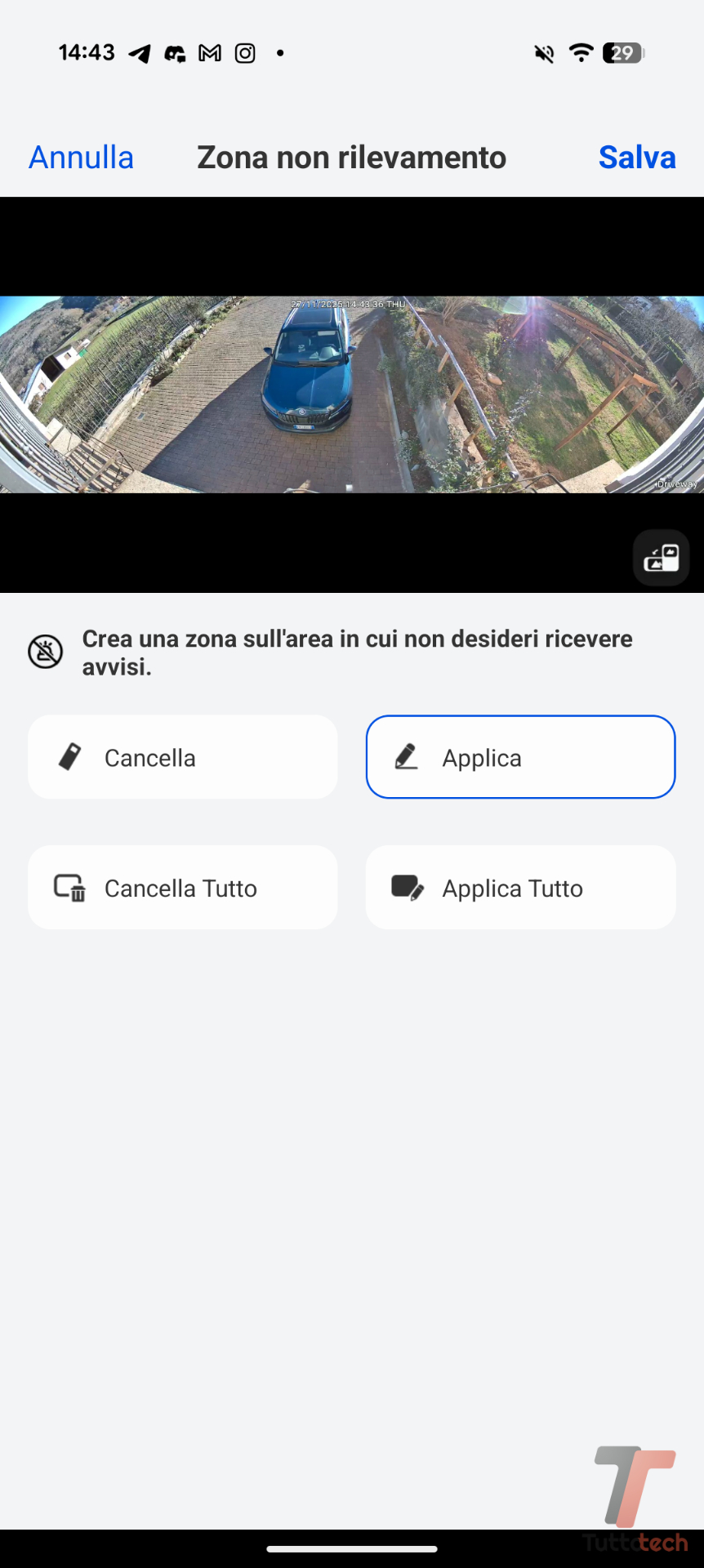This screenshot has height=1568, width=704.
Task: Select the Cancella eraser tool
Action: pyautogui.click(x=182, y=757)
